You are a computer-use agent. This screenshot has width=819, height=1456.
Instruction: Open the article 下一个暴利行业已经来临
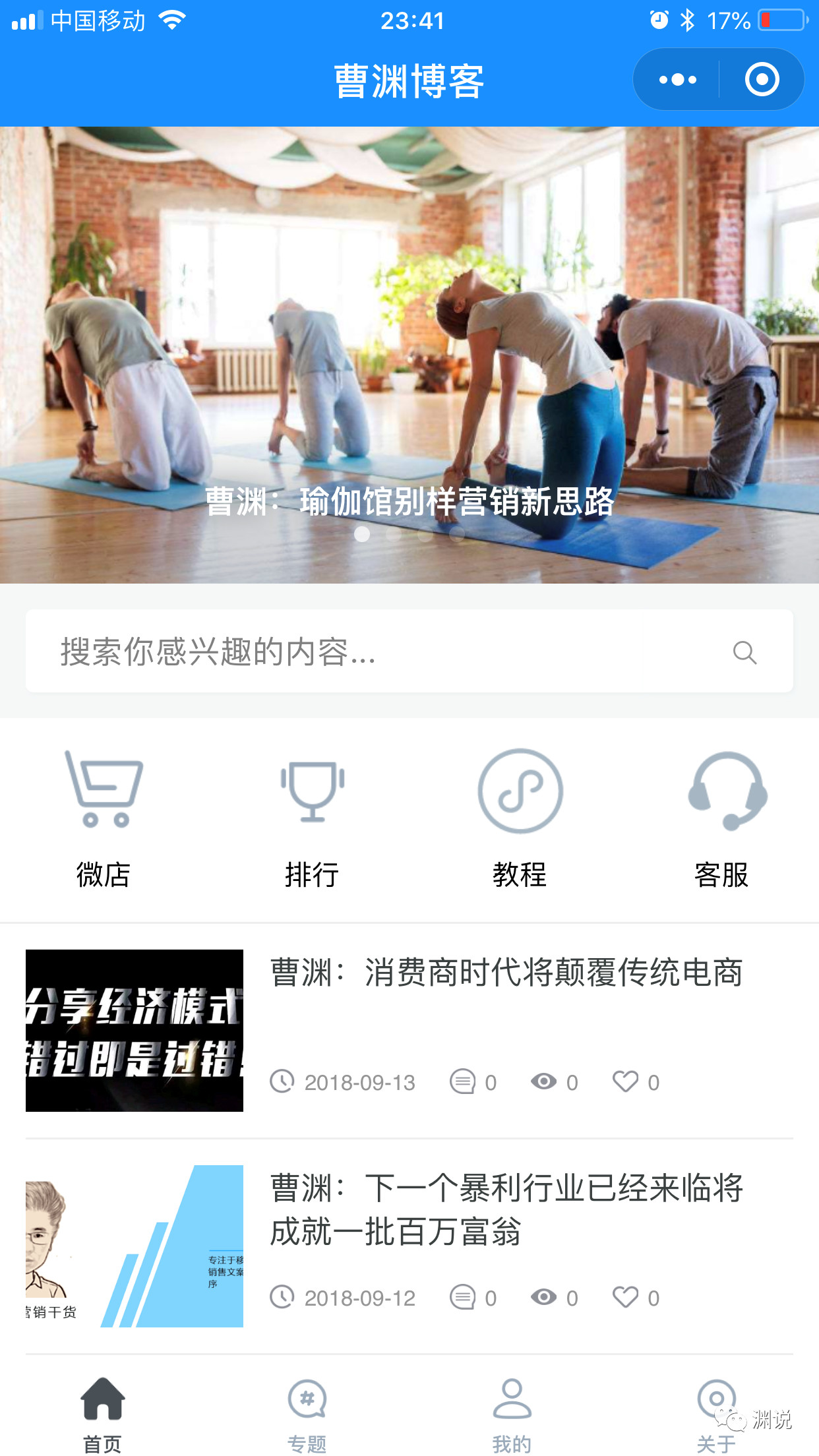click(x=506, y=1209)
